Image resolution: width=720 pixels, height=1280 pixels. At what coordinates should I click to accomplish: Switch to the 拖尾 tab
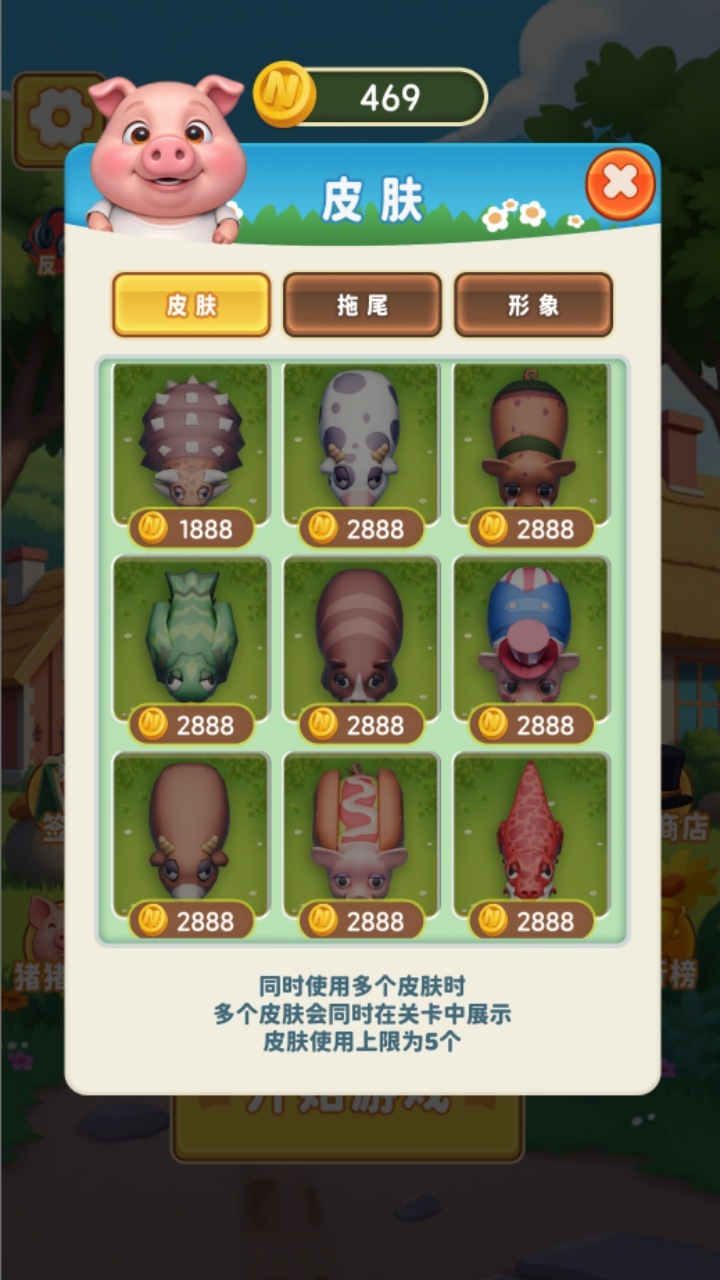(x=362, y=305)
